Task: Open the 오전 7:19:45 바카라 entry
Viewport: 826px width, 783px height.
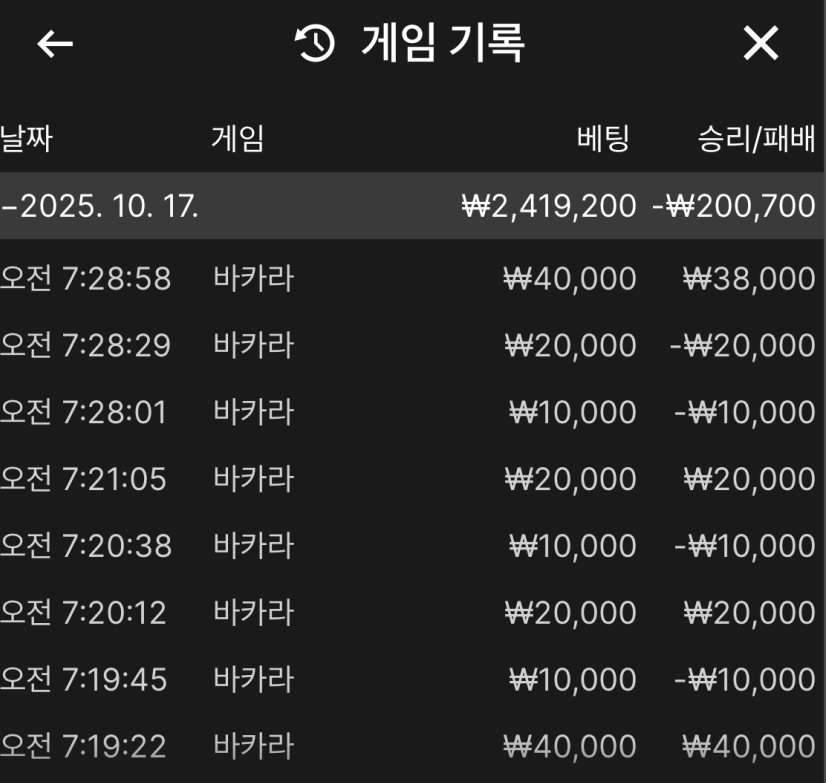Action: coord(413,680)
